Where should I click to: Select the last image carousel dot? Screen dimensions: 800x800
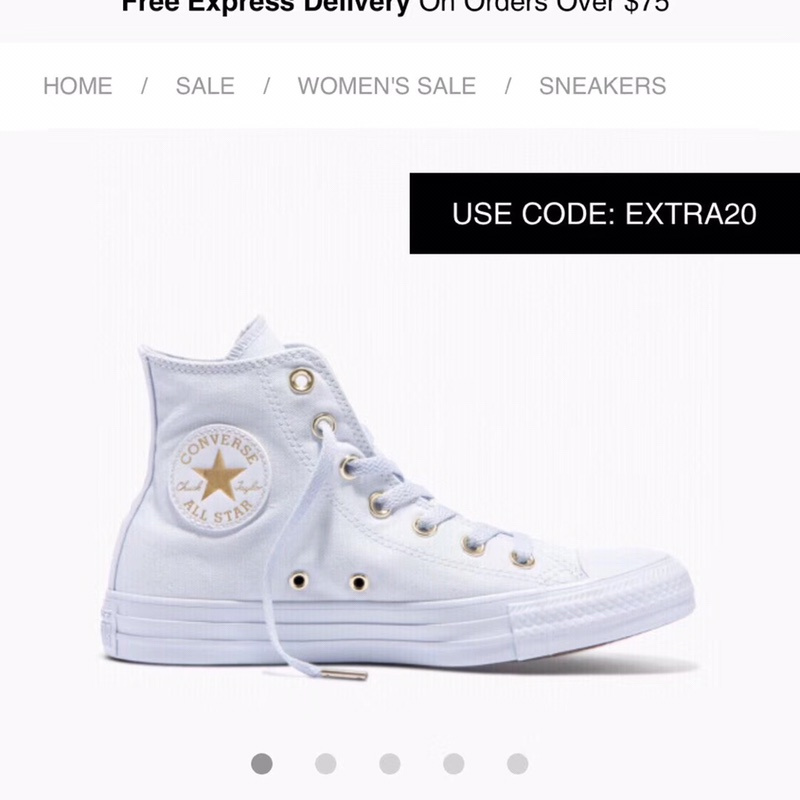click(517, 764)
